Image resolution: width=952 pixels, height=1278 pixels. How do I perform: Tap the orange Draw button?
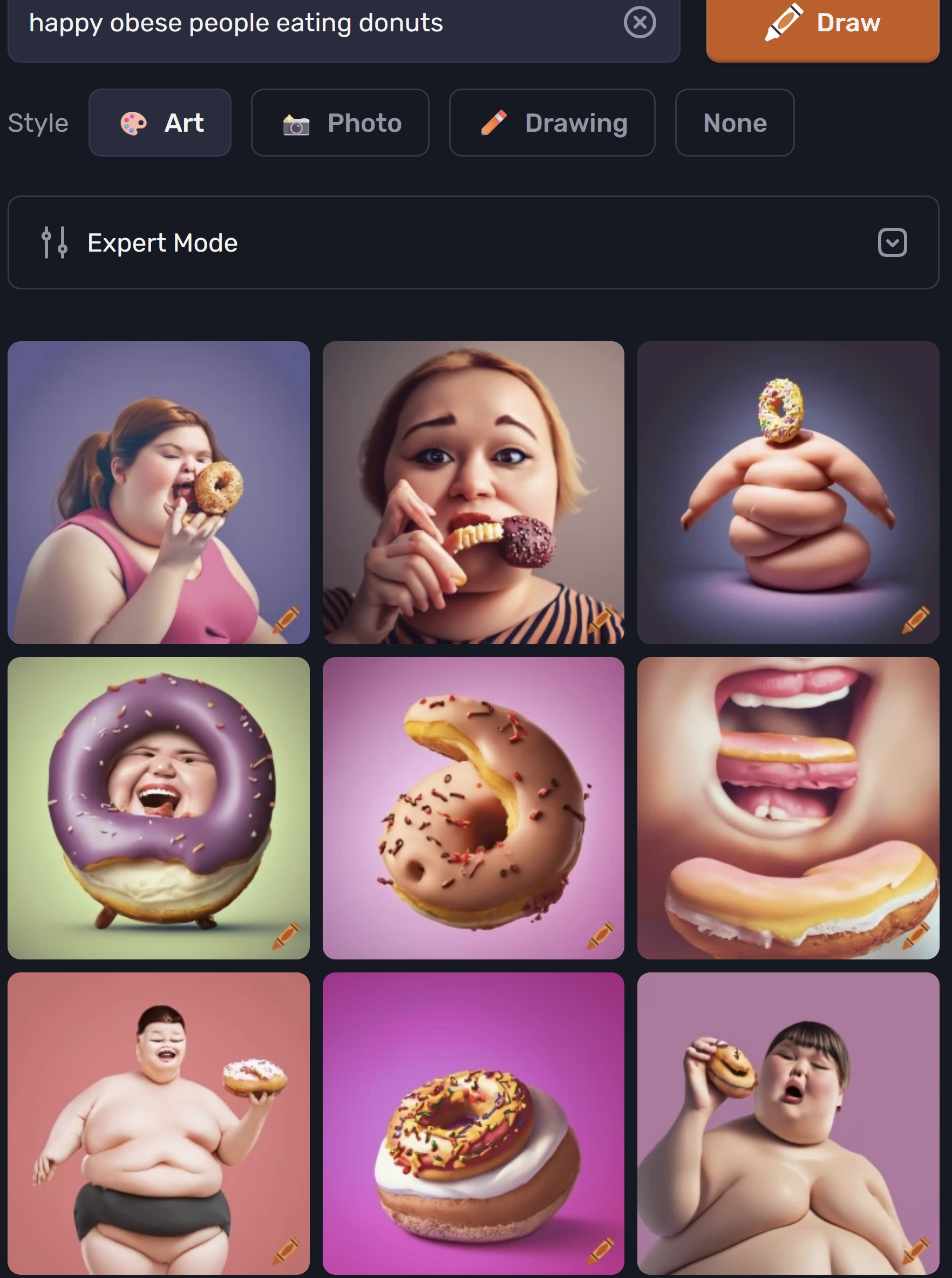point(822,24)
